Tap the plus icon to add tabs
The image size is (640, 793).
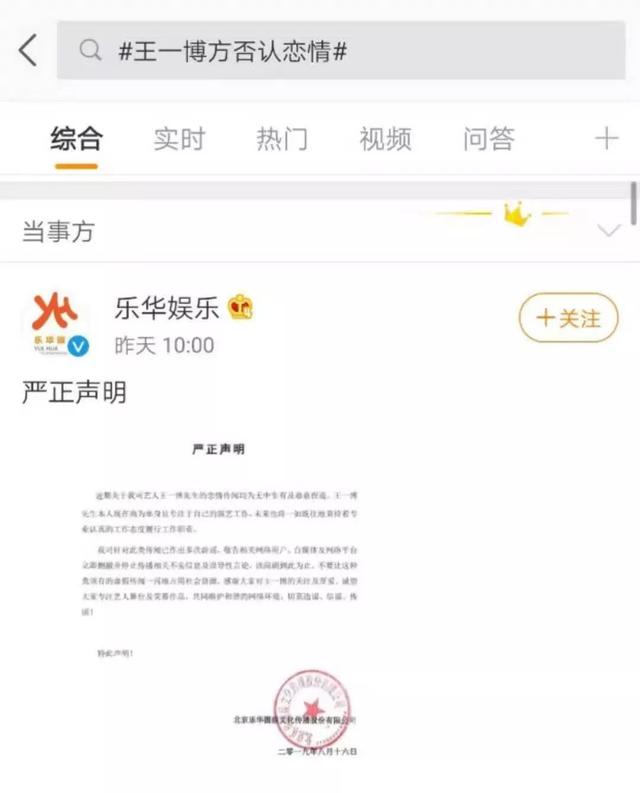coord(606,138)
